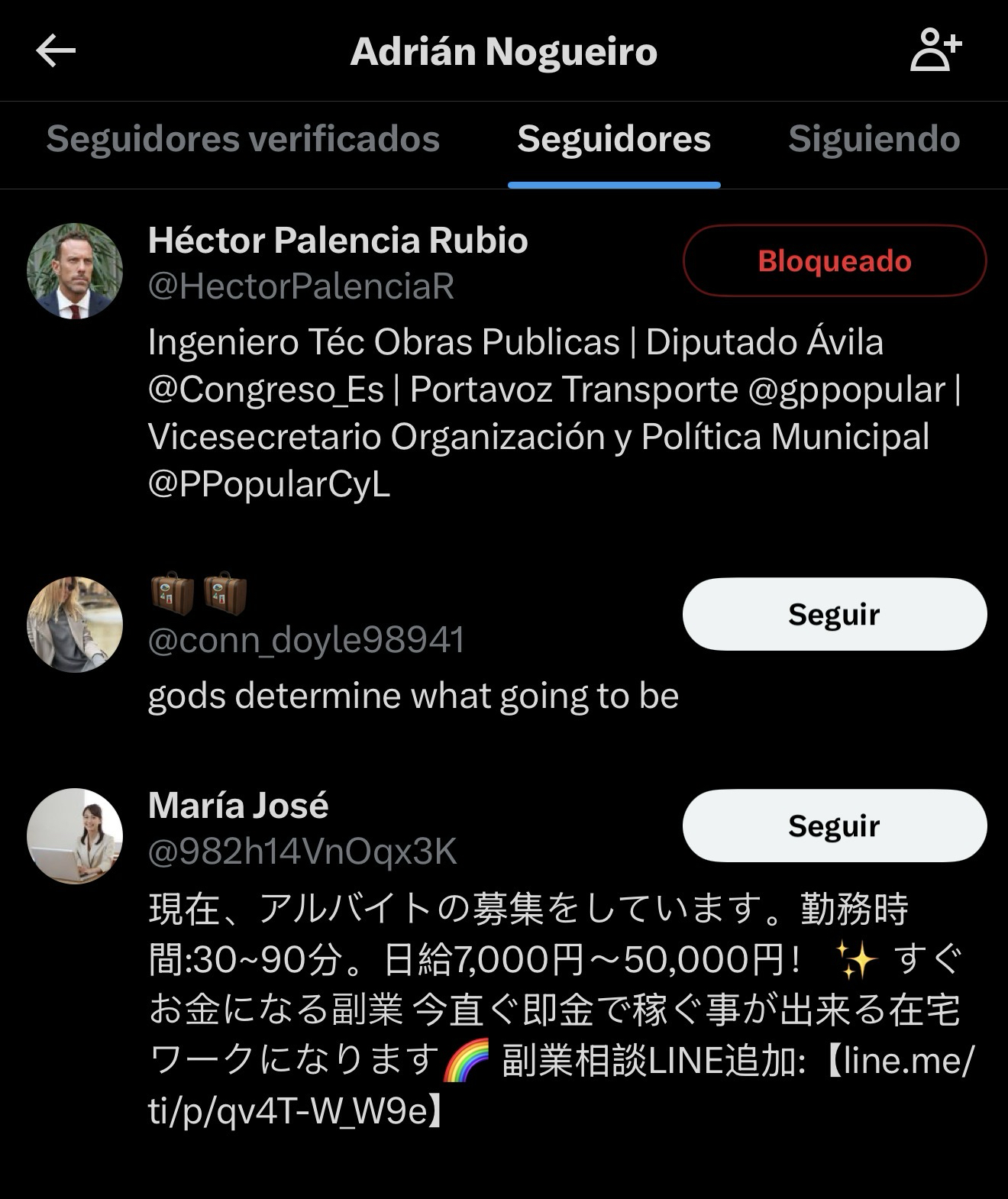Open the @PPopularCyL mention
This screenshot has height=1199, width=1008.
coord(269,484)
